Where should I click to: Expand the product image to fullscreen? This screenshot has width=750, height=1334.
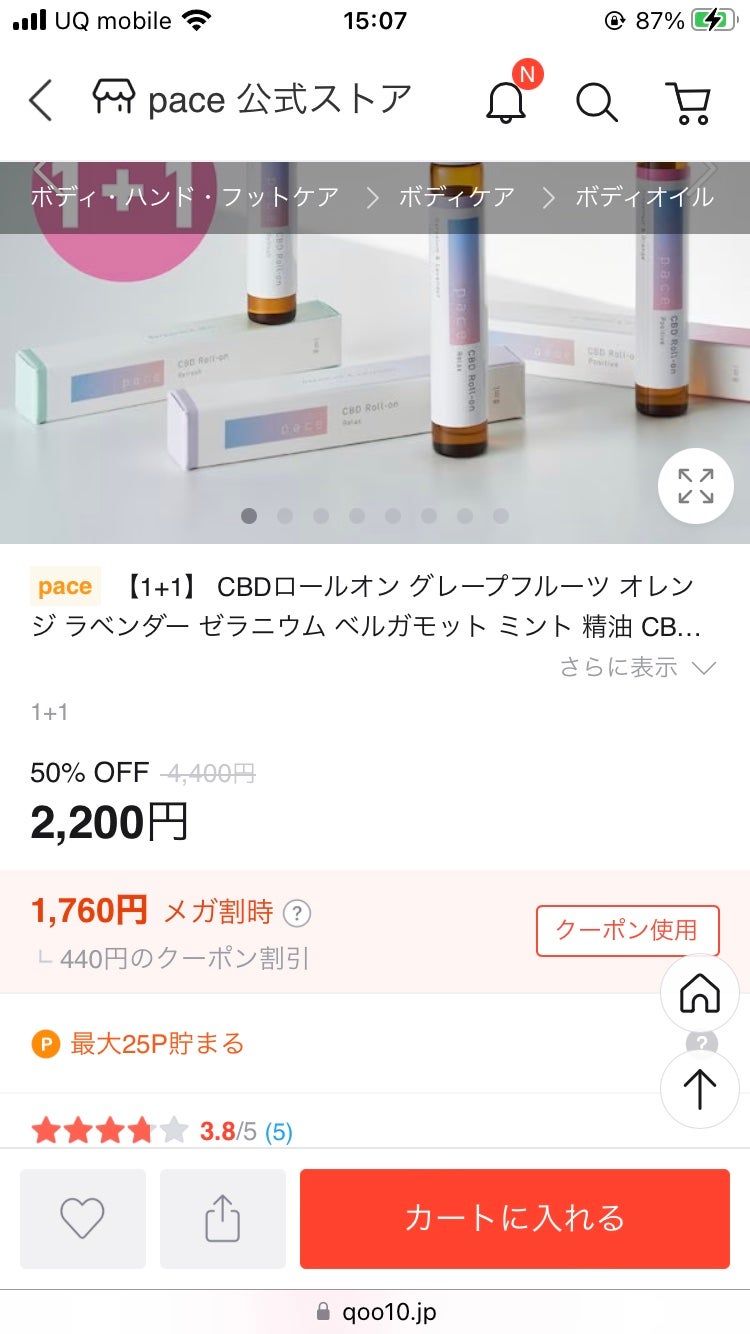point(695,486)
